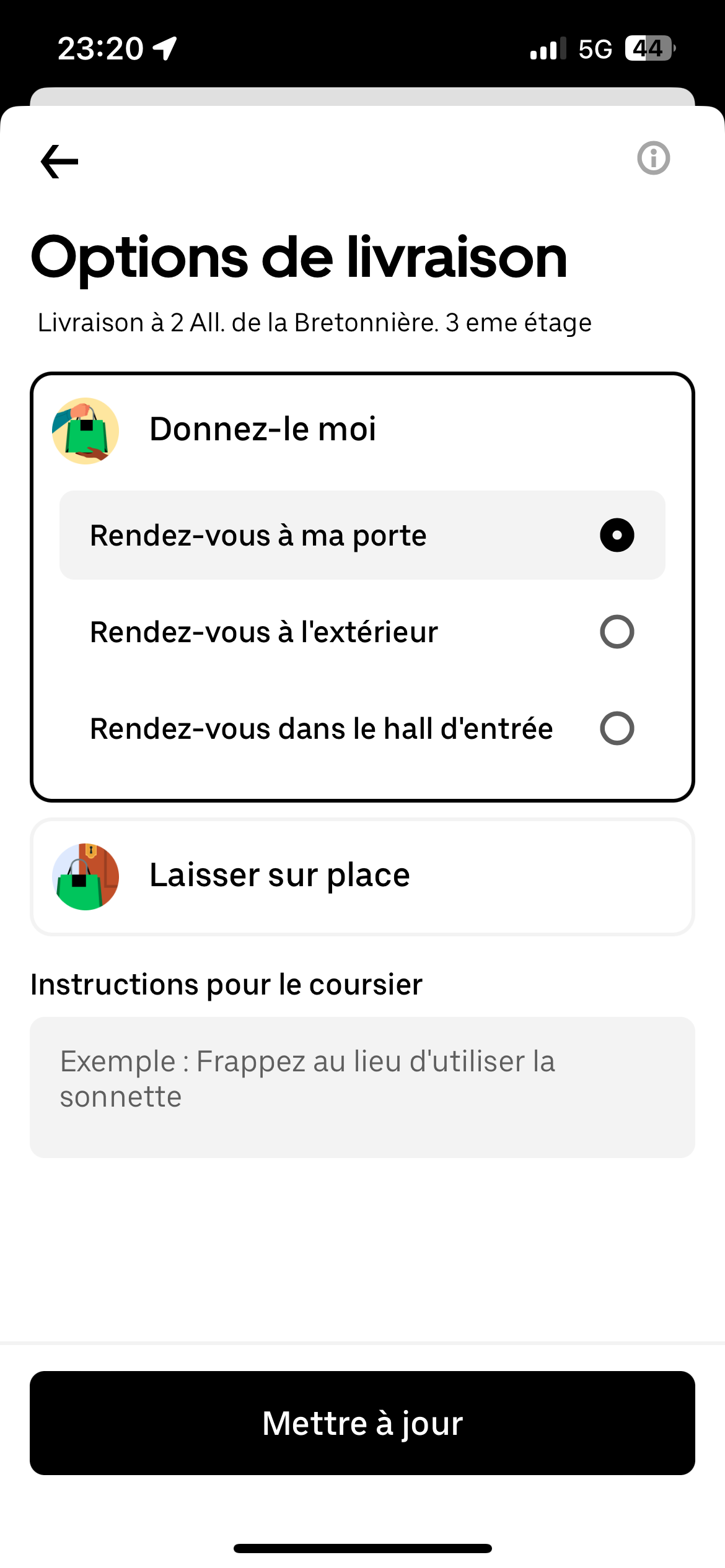Tap the Mettre à jour button

[362, 1422]
